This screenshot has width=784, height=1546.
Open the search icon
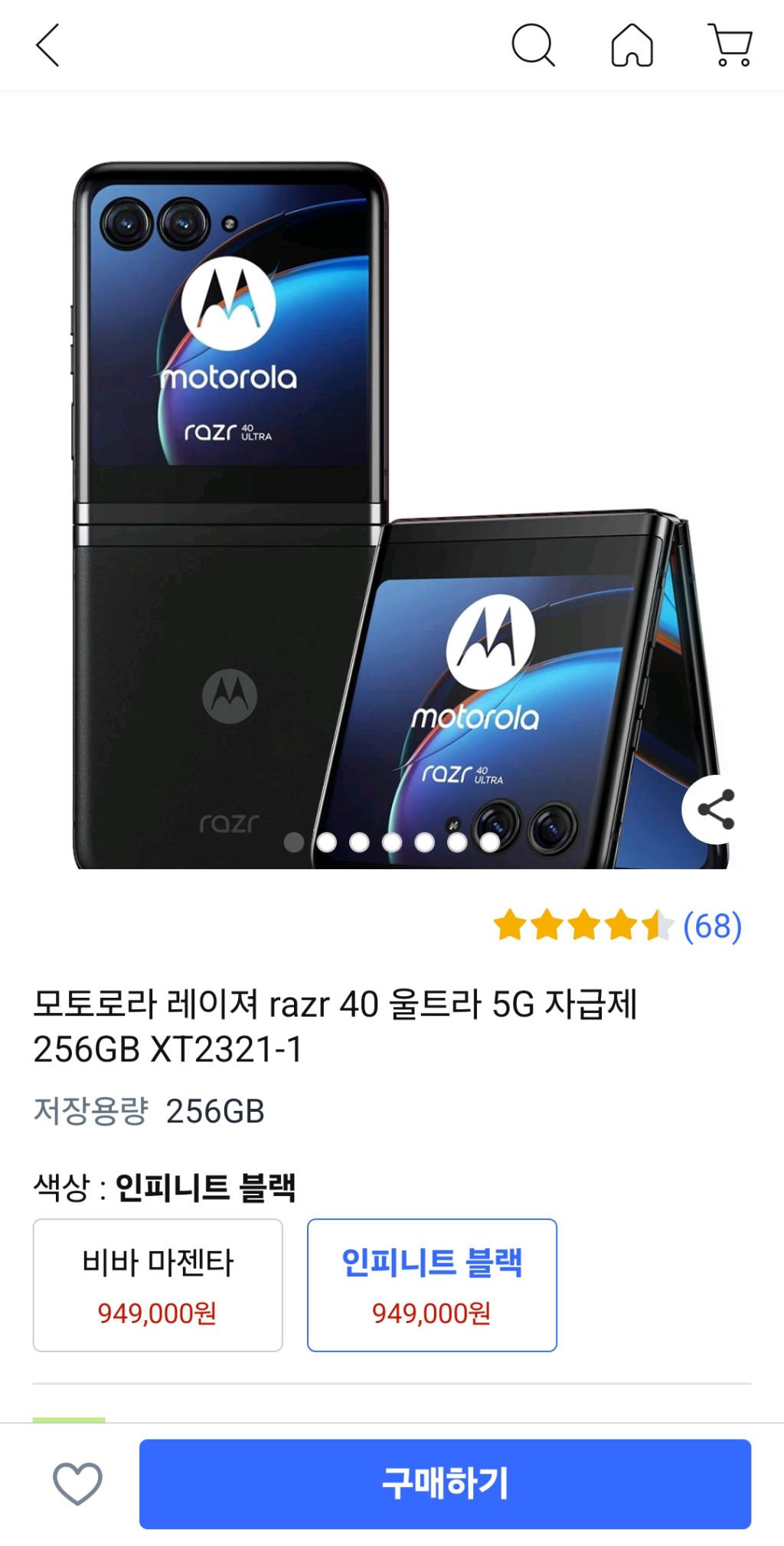point(532,45)
